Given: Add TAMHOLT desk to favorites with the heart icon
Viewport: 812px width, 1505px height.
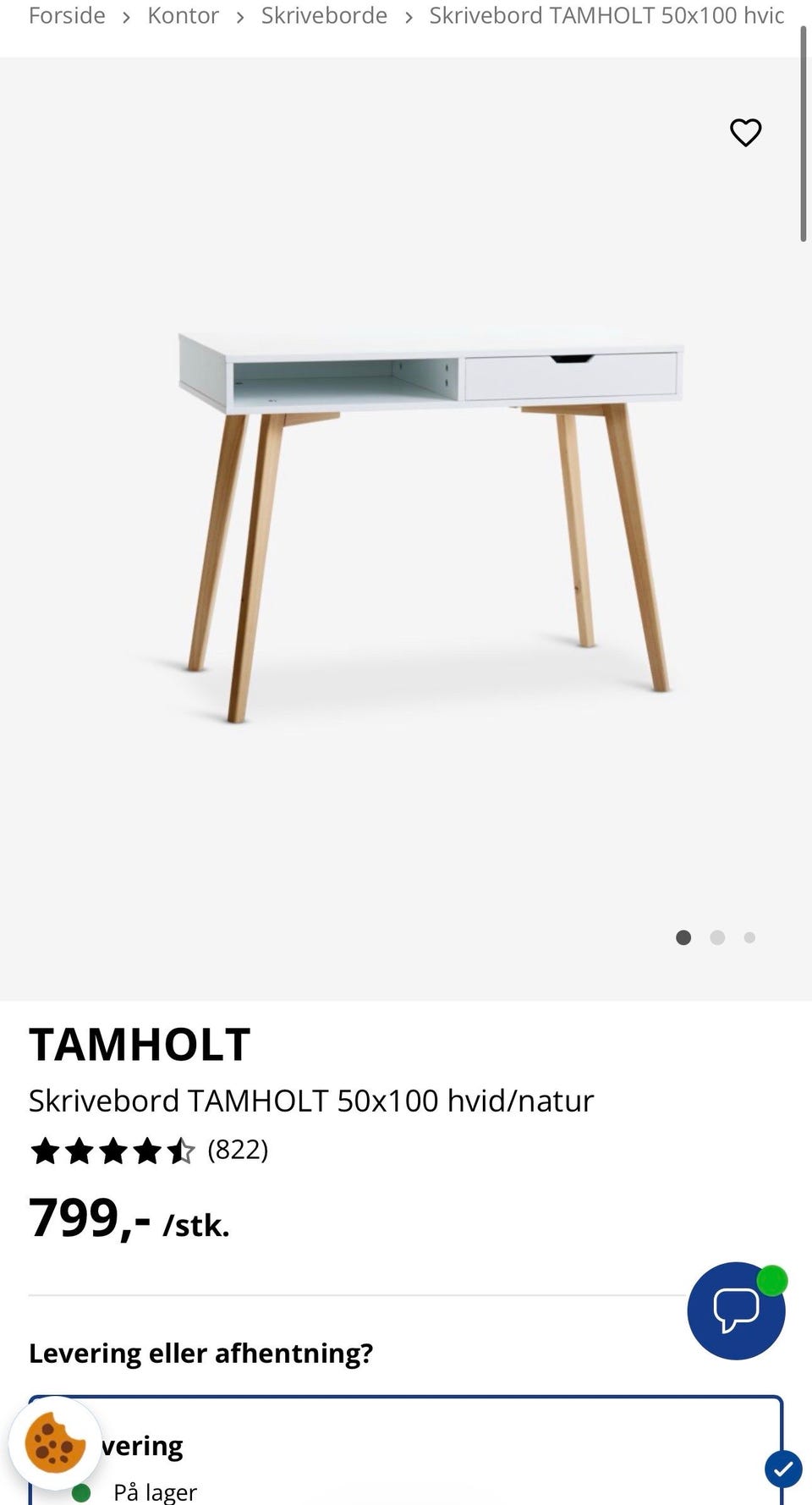Looking at the screenshot, I should 745,133.
